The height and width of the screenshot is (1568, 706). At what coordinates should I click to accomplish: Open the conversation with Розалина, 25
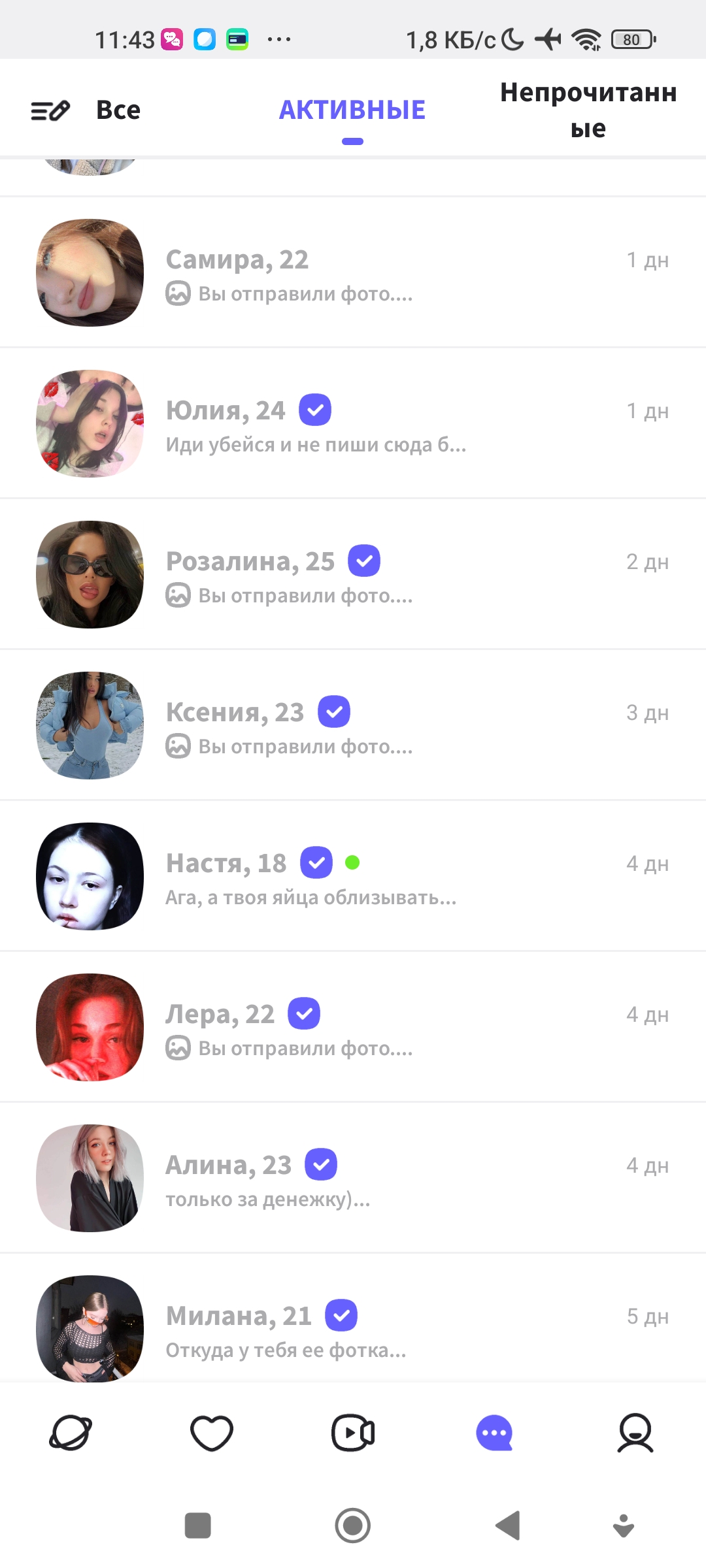(353, 574)
